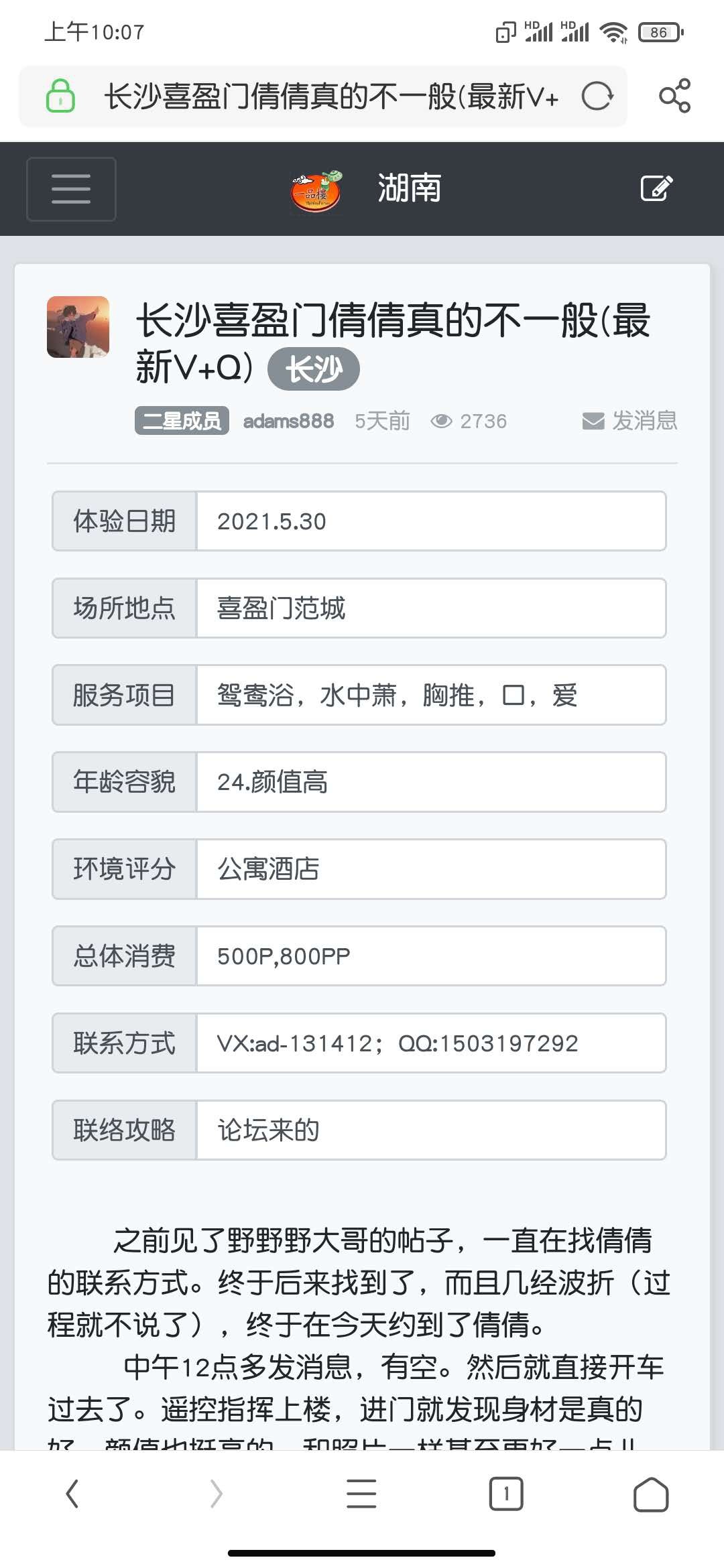The height and width of the screenshot is (1568, 724).
Task: Open the share icon beside the address bar
Action: coord(676,96)
